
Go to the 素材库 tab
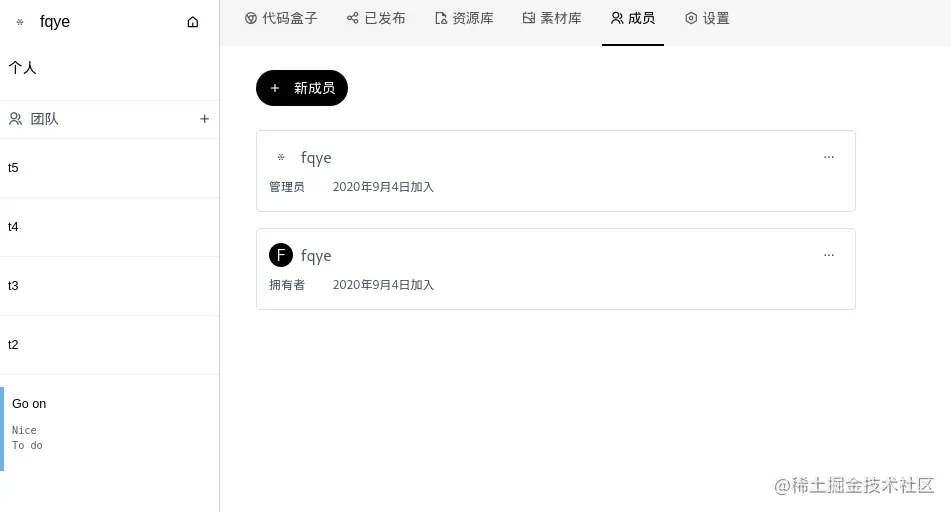pyautogui.click(x=552, y=18)
